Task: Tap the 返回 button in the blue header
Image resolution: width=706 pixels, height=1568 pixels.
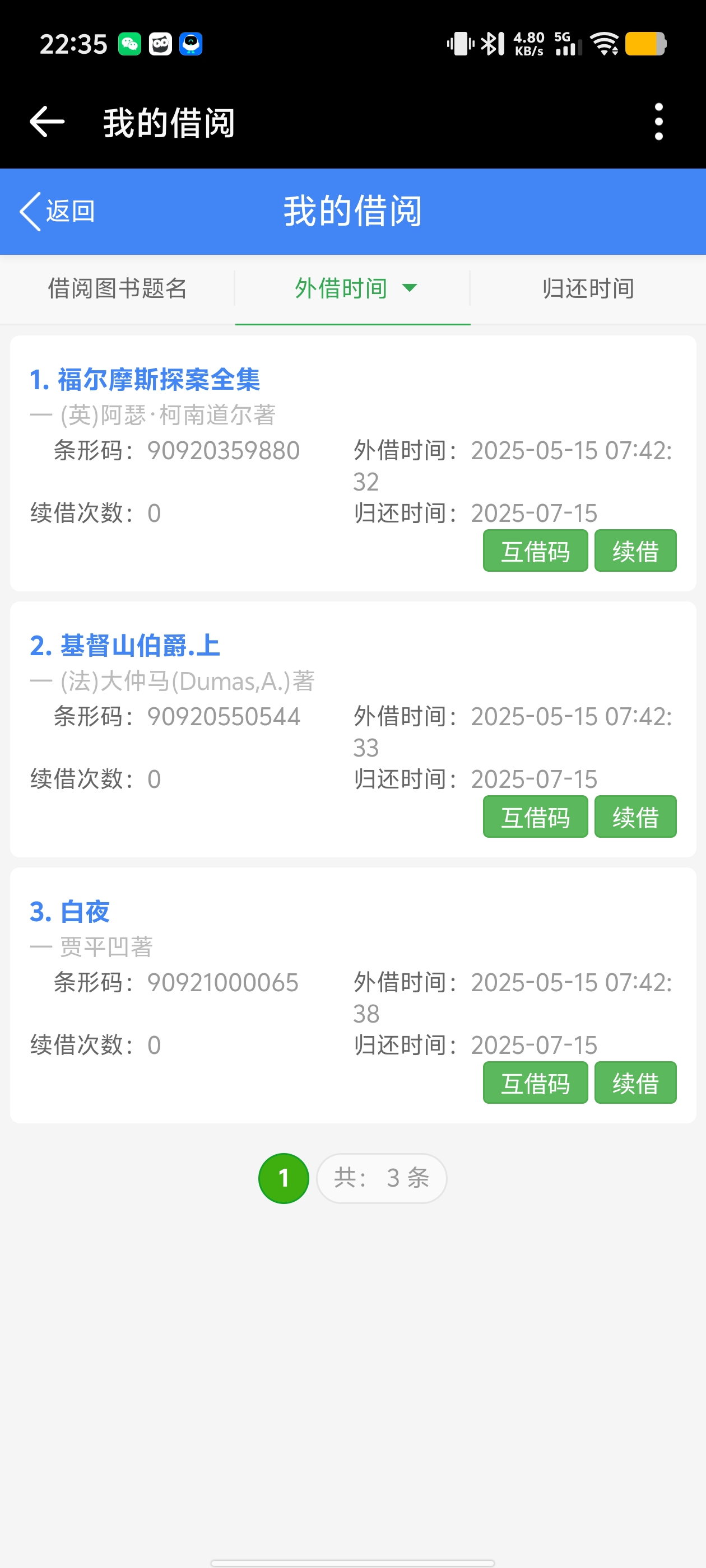Action: click(58, 211)
